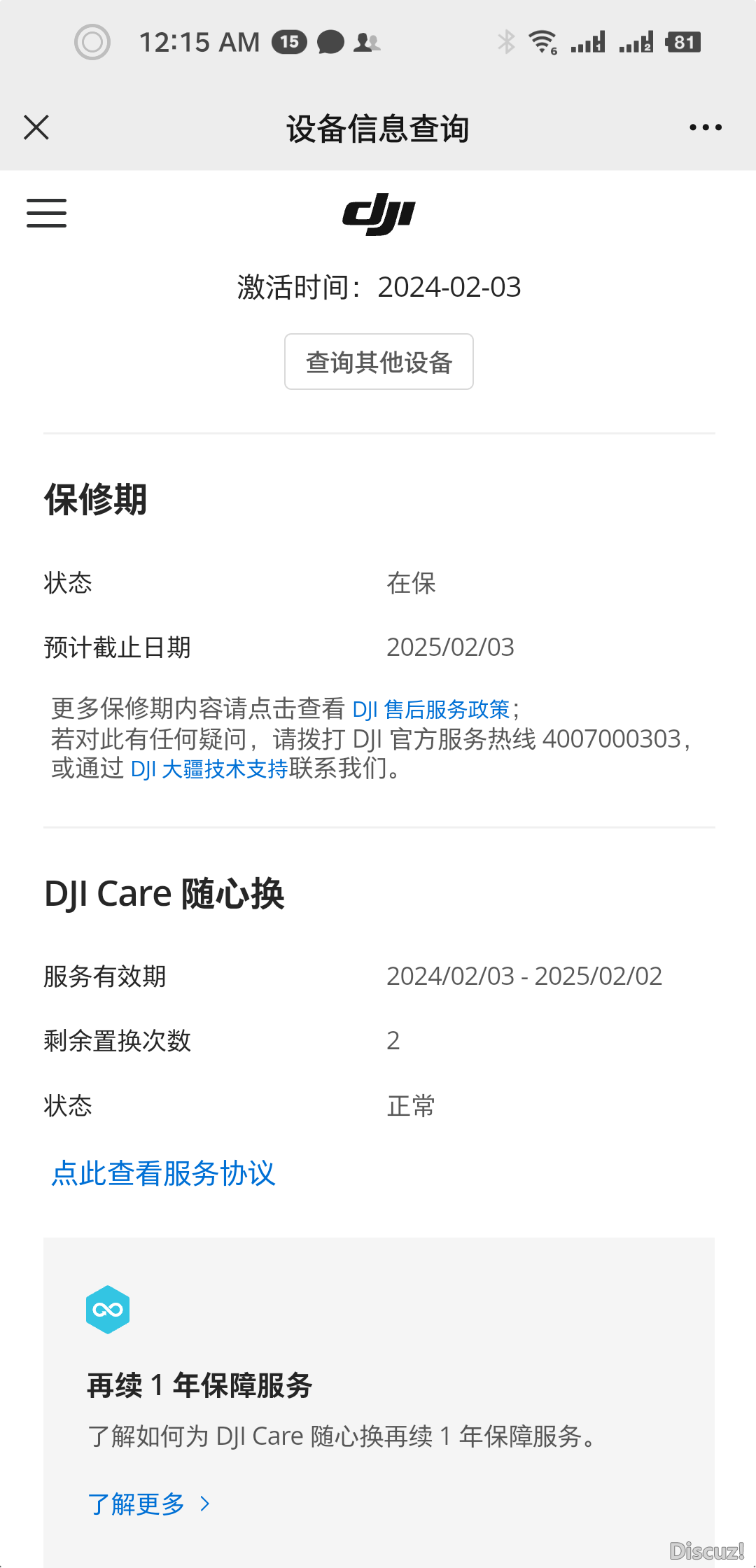Viewport: 756px width, 1568px height.
Task: Open the three-dot overflow menu
Action: point(705,127)
